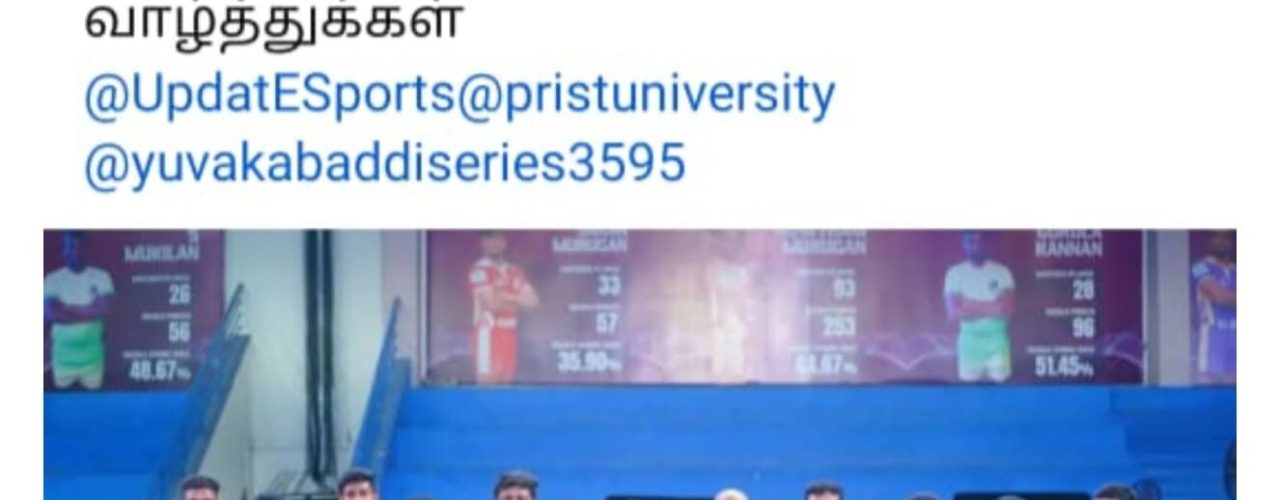Open the @UpdatESports mention
This screenshot has width=1280, height=500.
tap(268, 97)
